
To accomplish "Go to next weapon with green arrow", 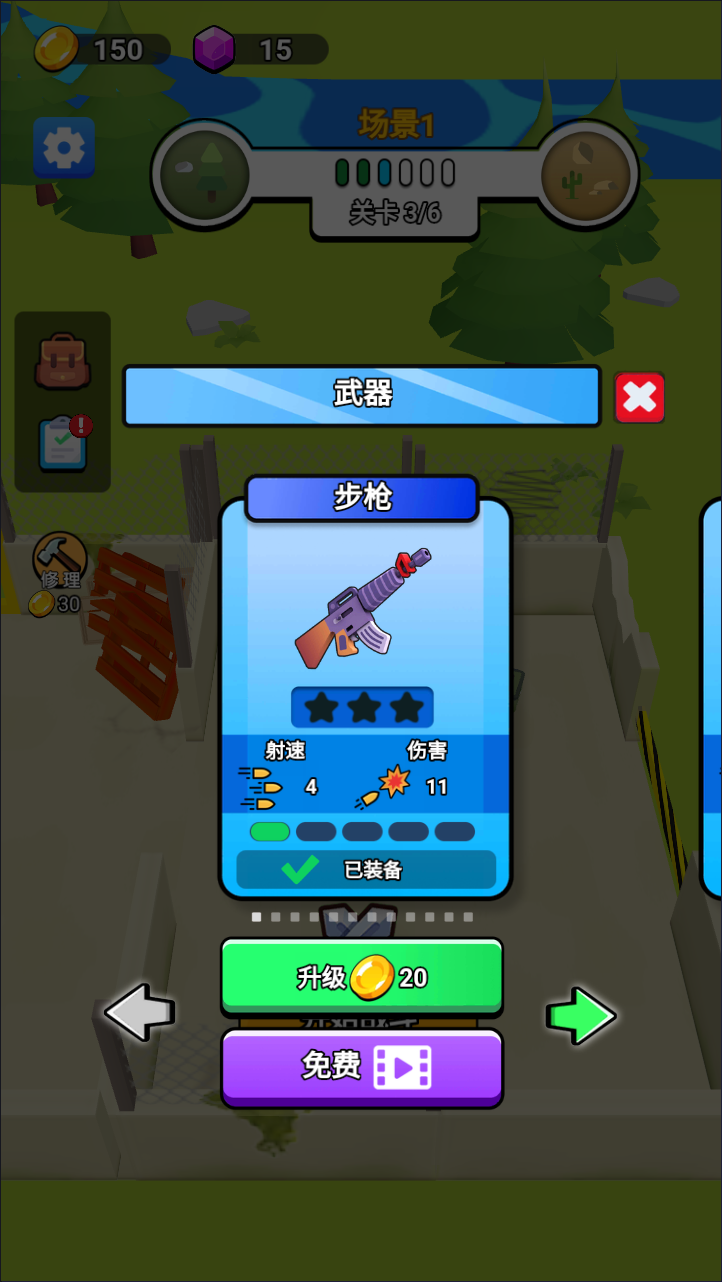I will (581, 1016).
